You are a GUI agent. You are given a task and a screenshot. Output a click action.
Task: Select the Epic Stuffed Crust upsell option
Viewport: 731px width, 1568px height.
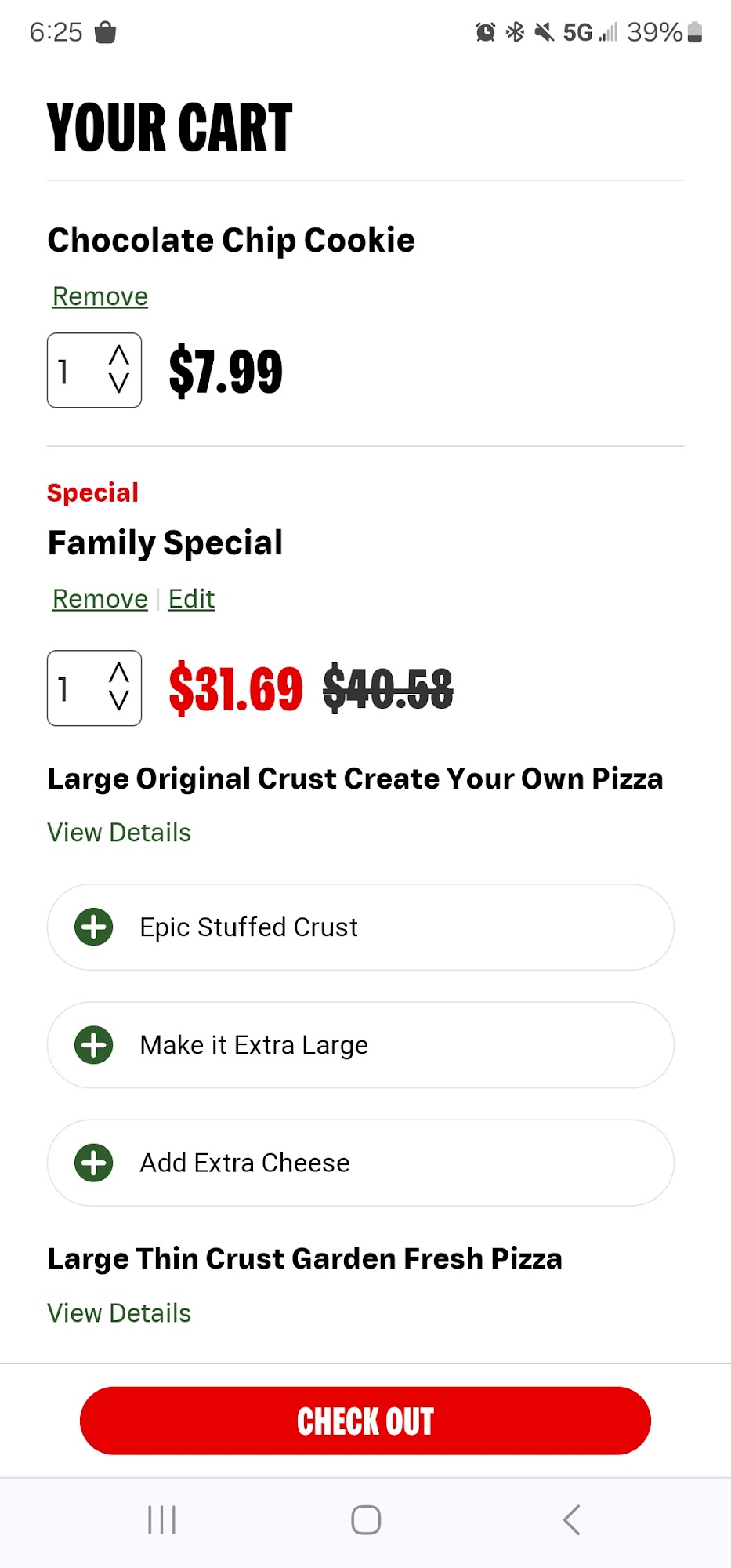360,927
